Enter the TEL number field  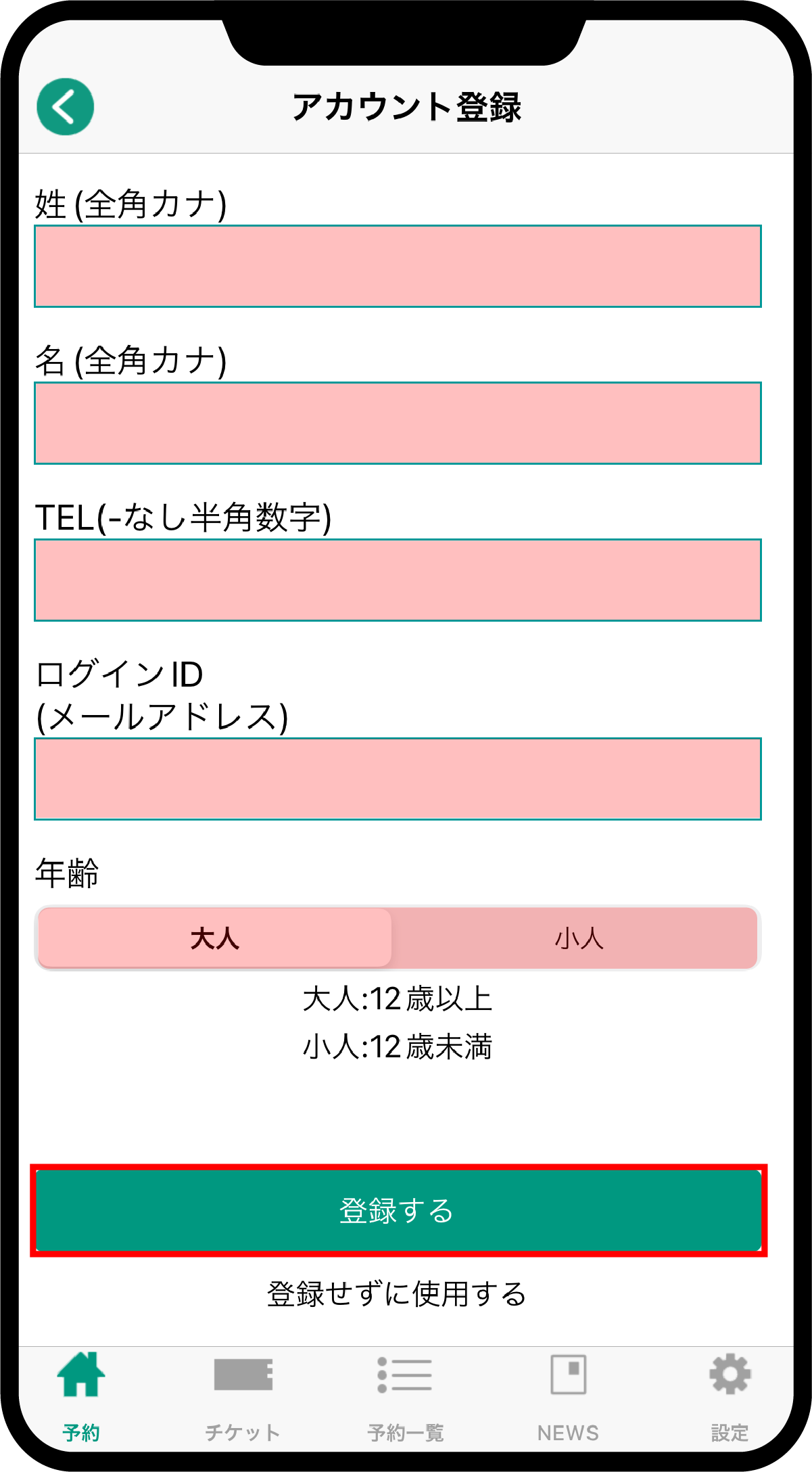(x=398, y=580)
